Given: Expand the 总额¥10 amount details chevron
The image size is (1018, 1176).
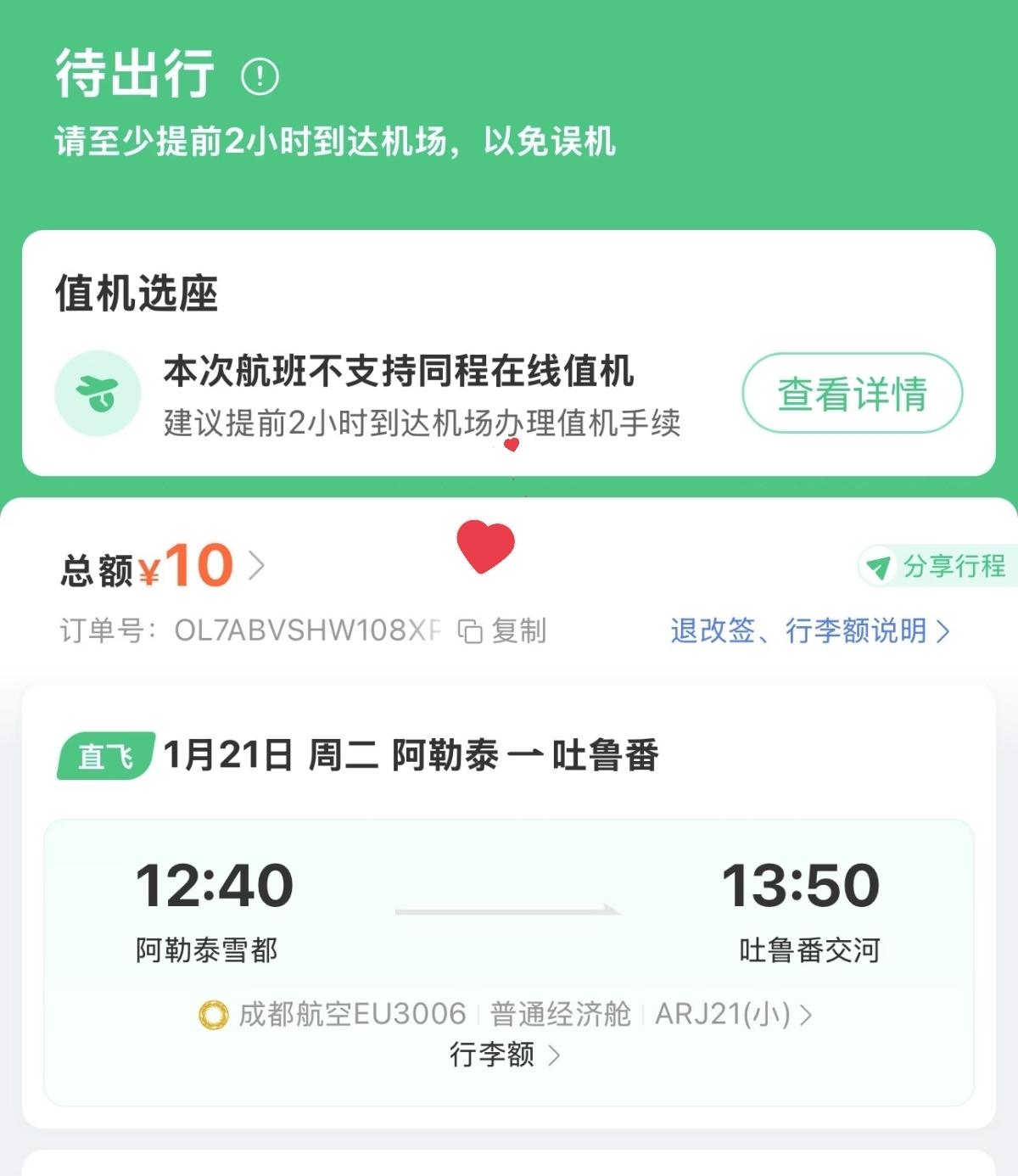Looking at the screenshot, I should point(256,567).
